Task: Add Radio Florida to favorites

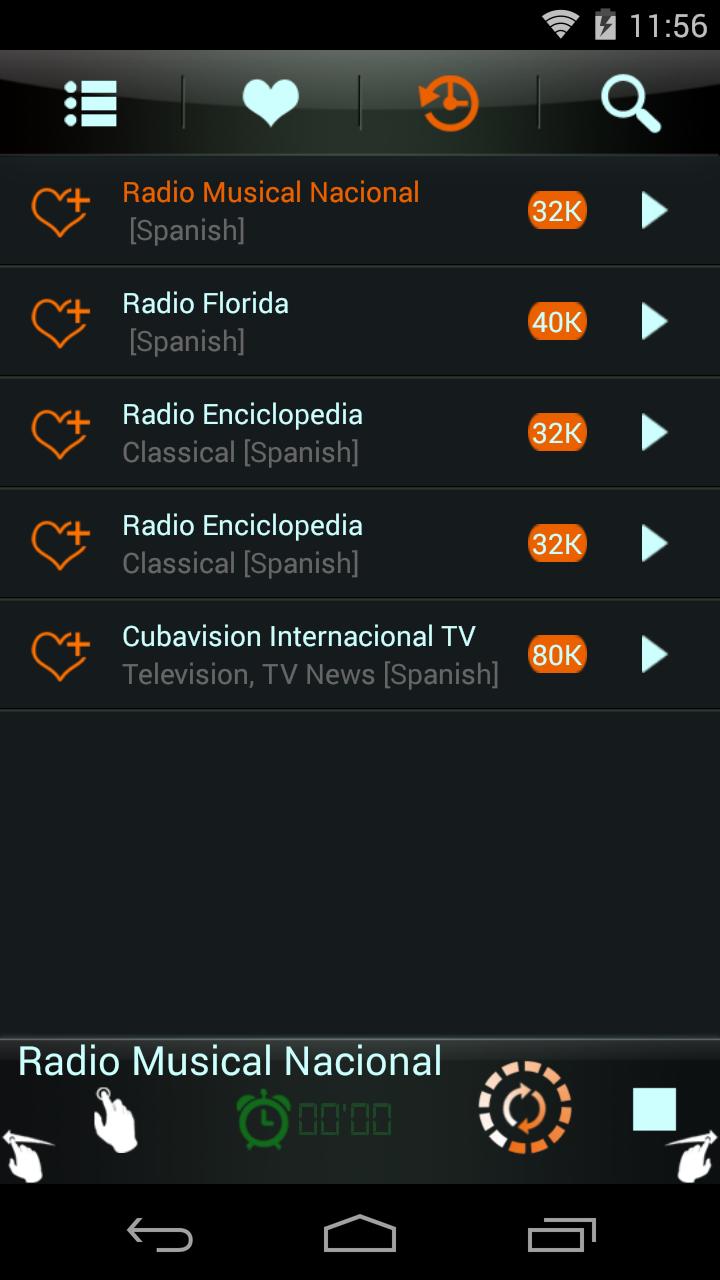Action: pos(60,322)
